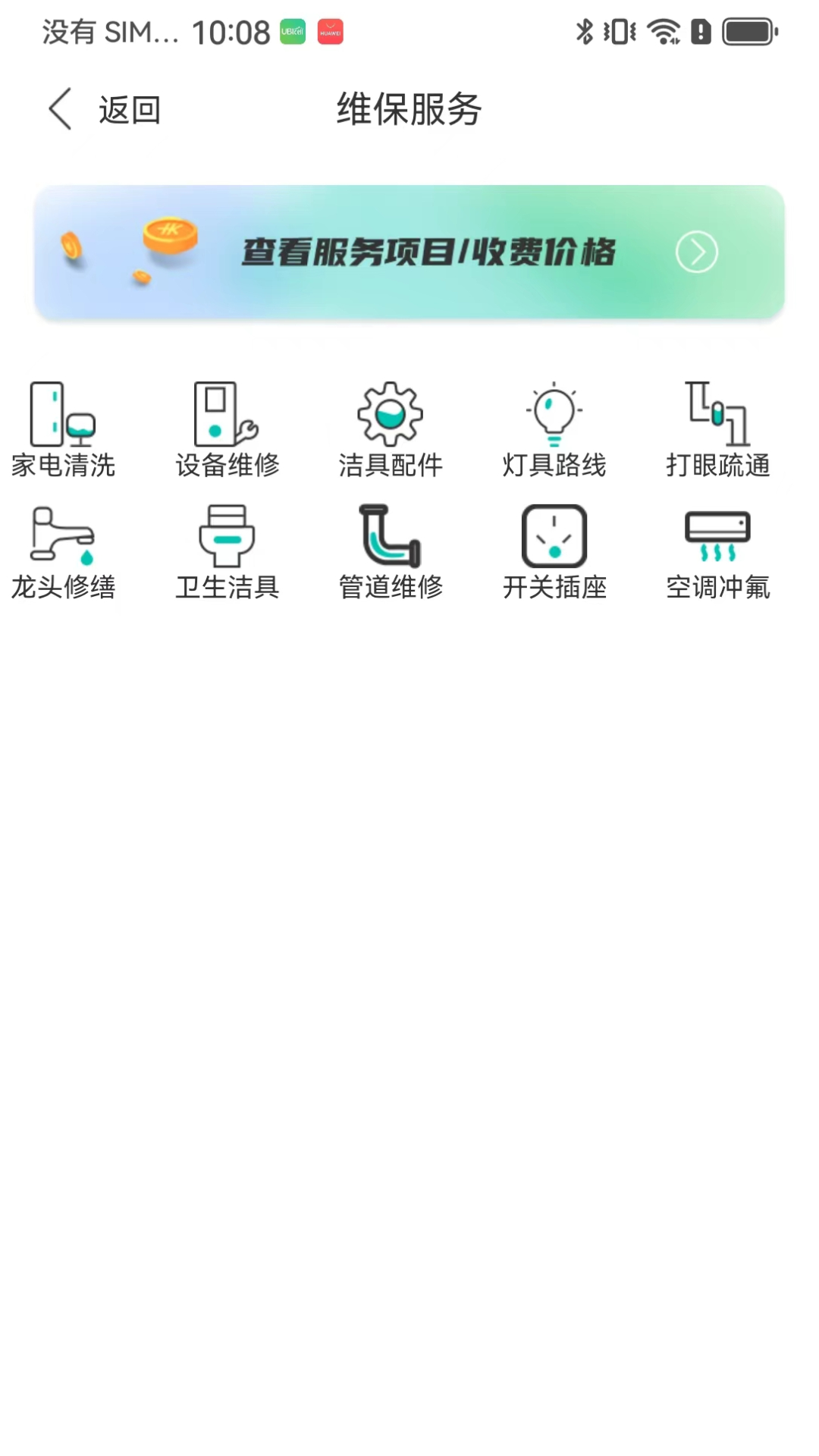Tap 返回 to go back
819x1456 pixels.
(x=107, y=108)
